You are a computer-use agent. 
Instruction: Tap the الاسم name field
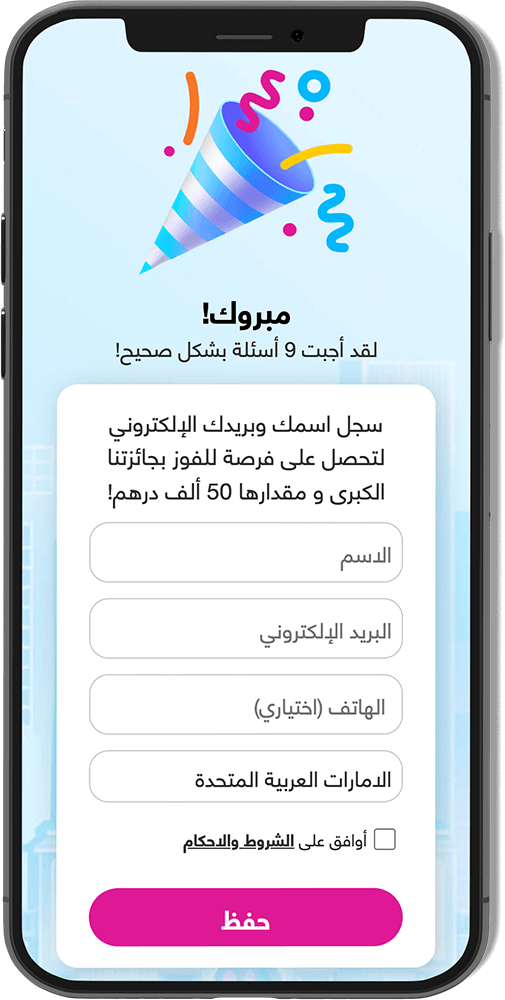[x=245, y=552]
